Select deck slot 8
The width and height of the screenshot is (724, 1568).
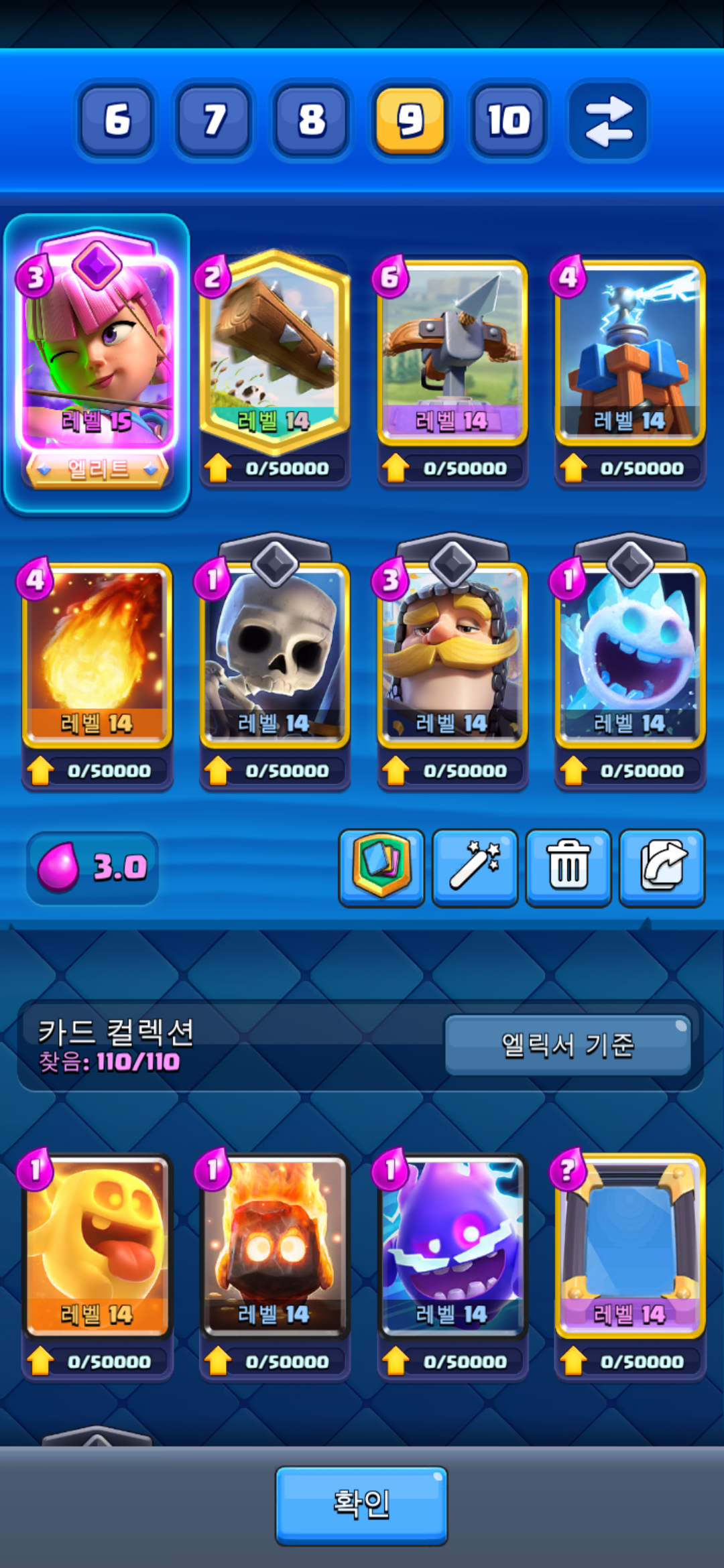[x=312, y=121]
